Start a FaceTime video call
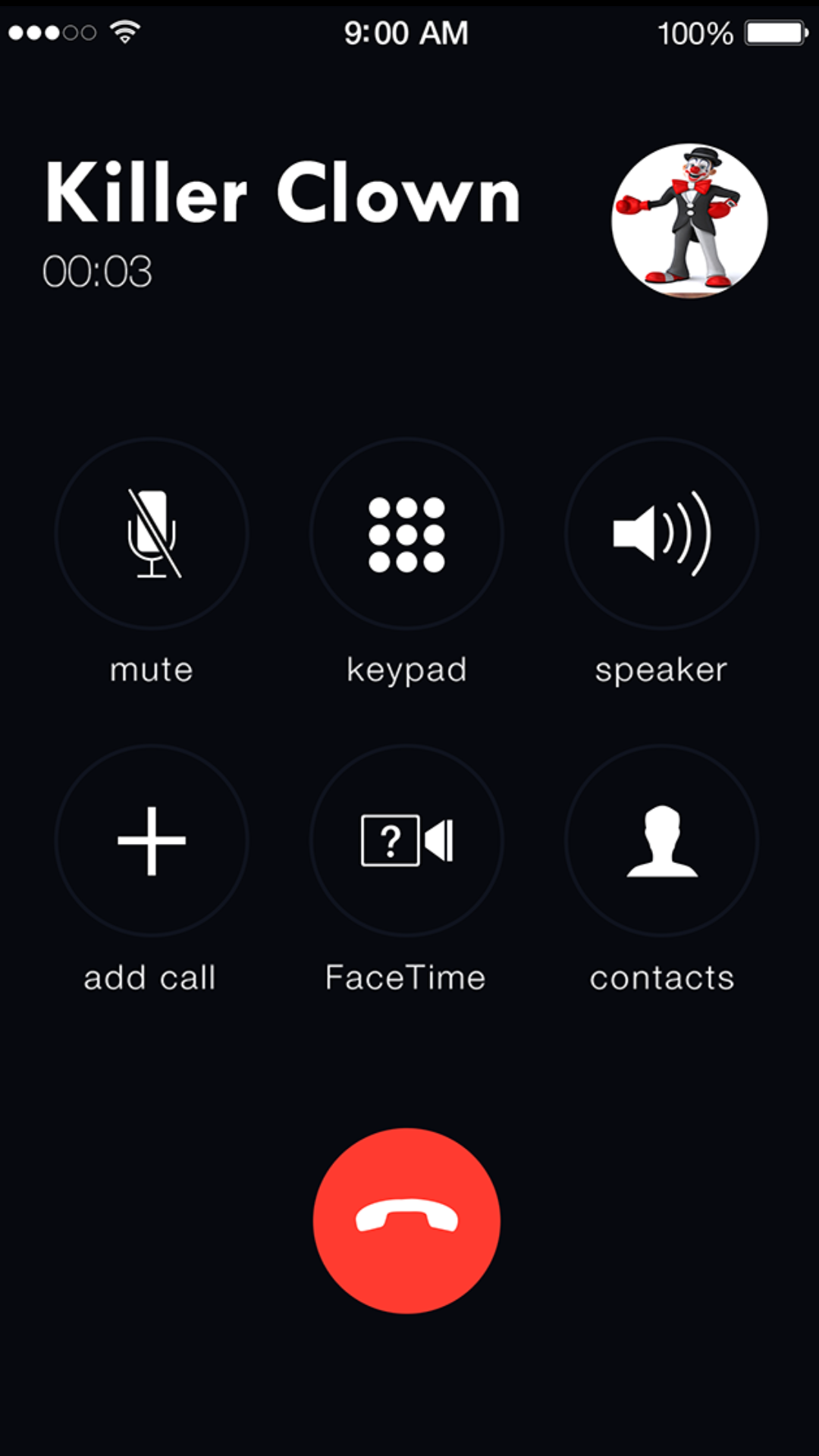 coord(406,840)
